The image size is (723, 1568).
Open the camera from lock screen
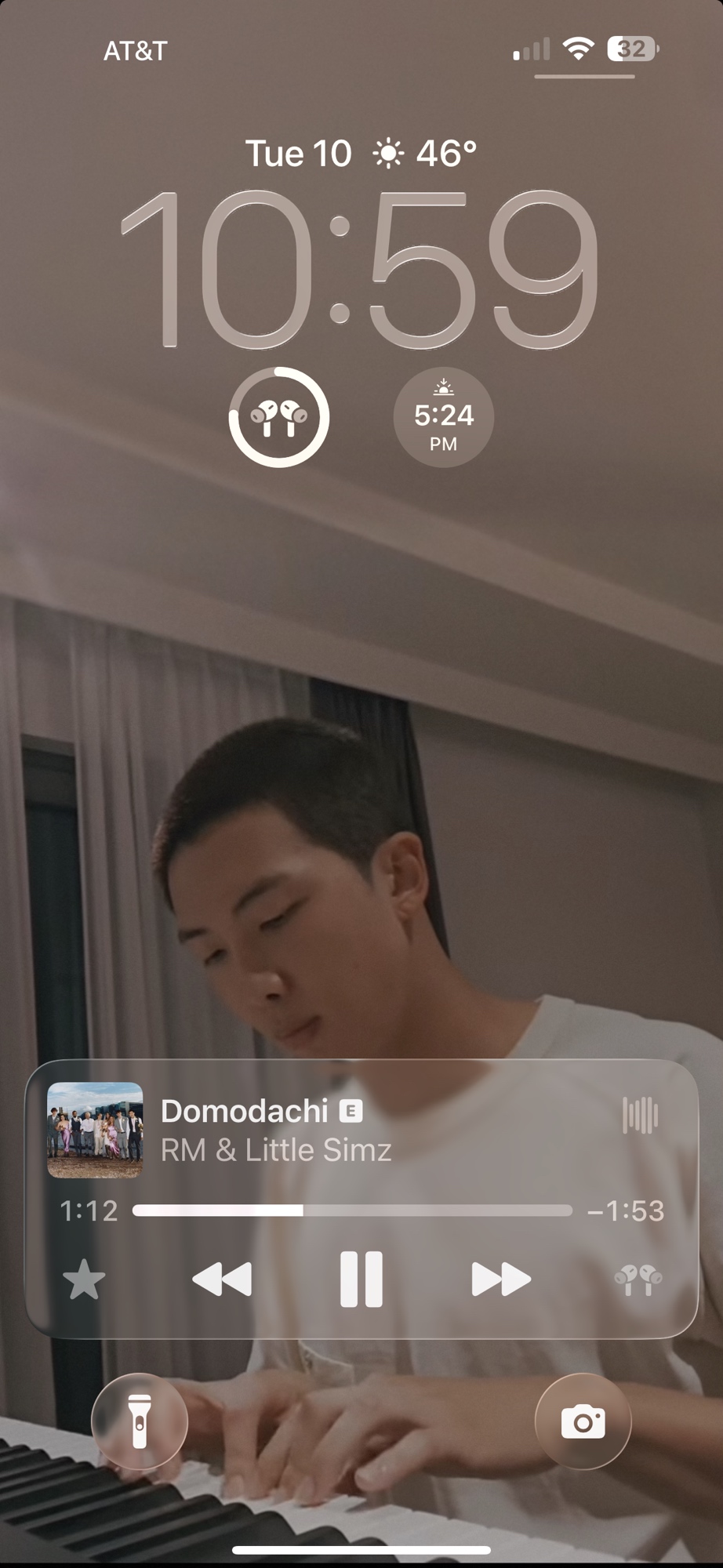point(583,1421)
